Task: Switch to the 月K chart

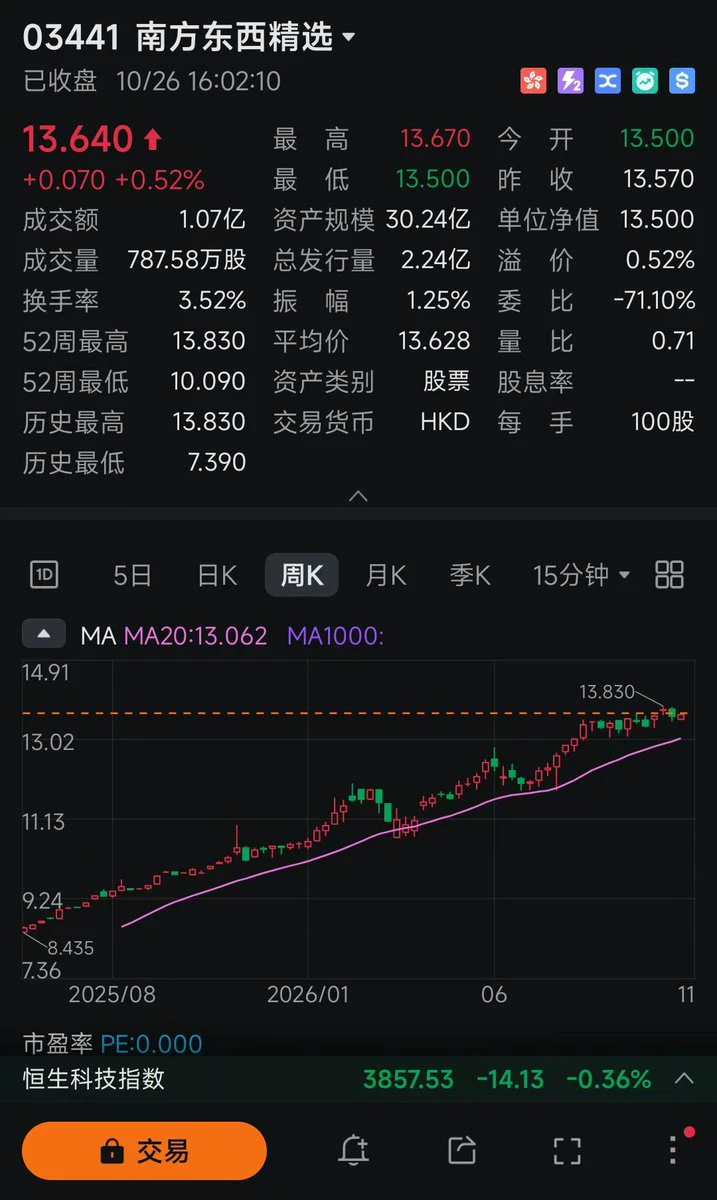Action: pyautogui.click(x=386, y=575)
